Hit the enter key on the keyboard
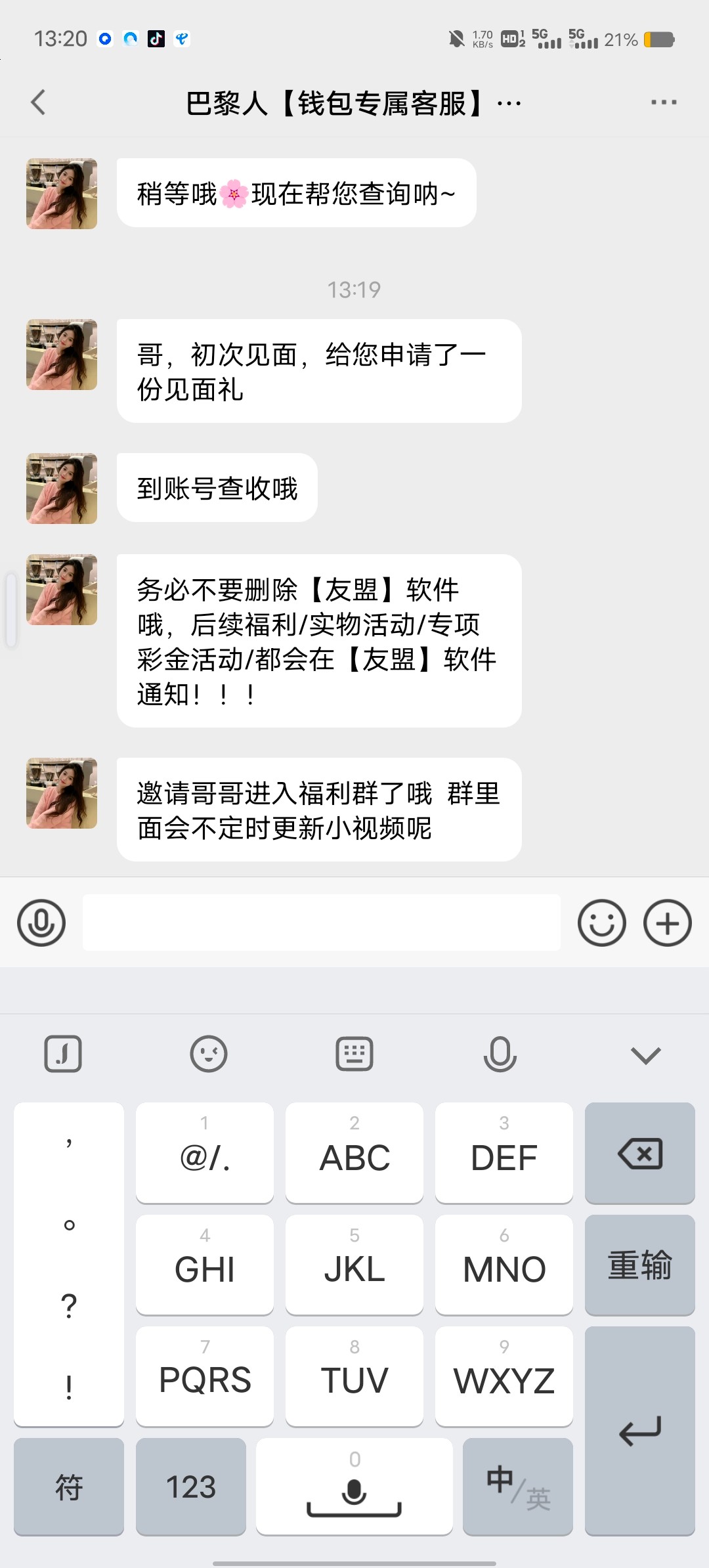The image size is (709, 1568). click(x=639, y=1431)
